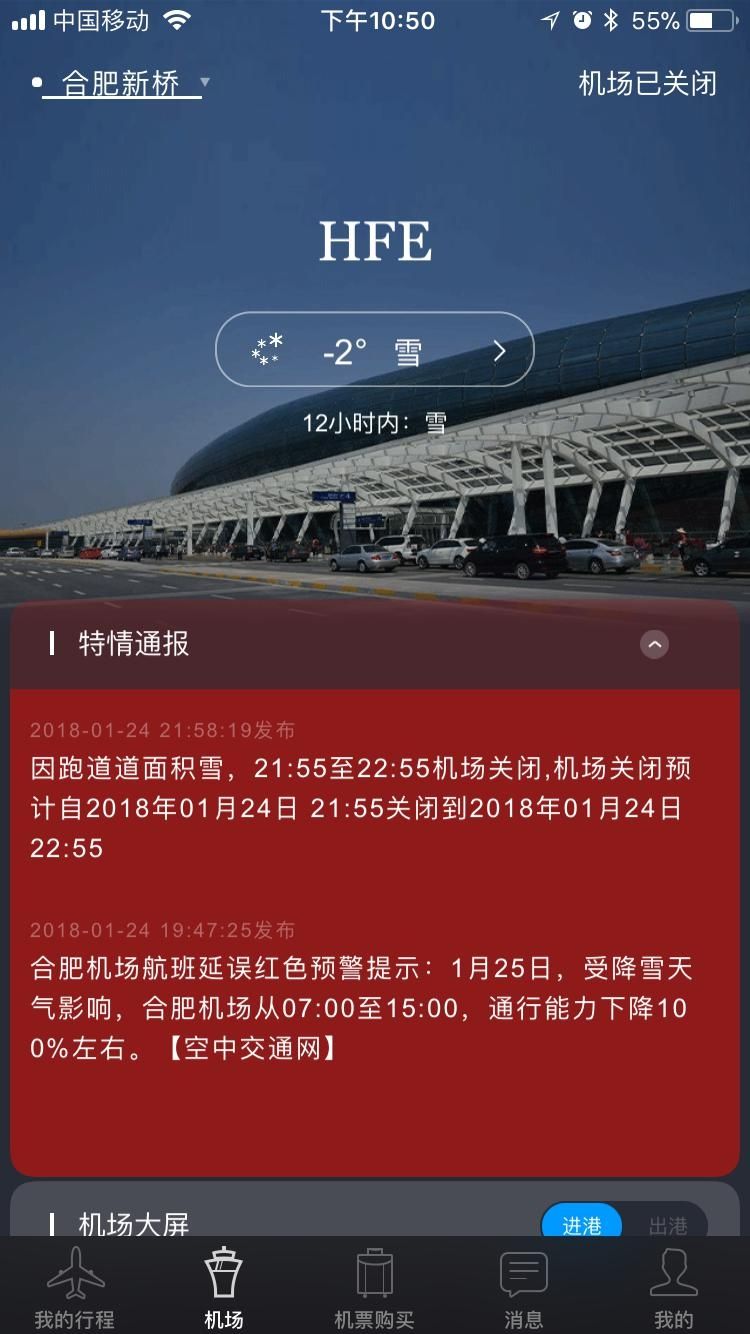
Task: Open the 机票购买 tab
Action: [x=374, y=1288]
